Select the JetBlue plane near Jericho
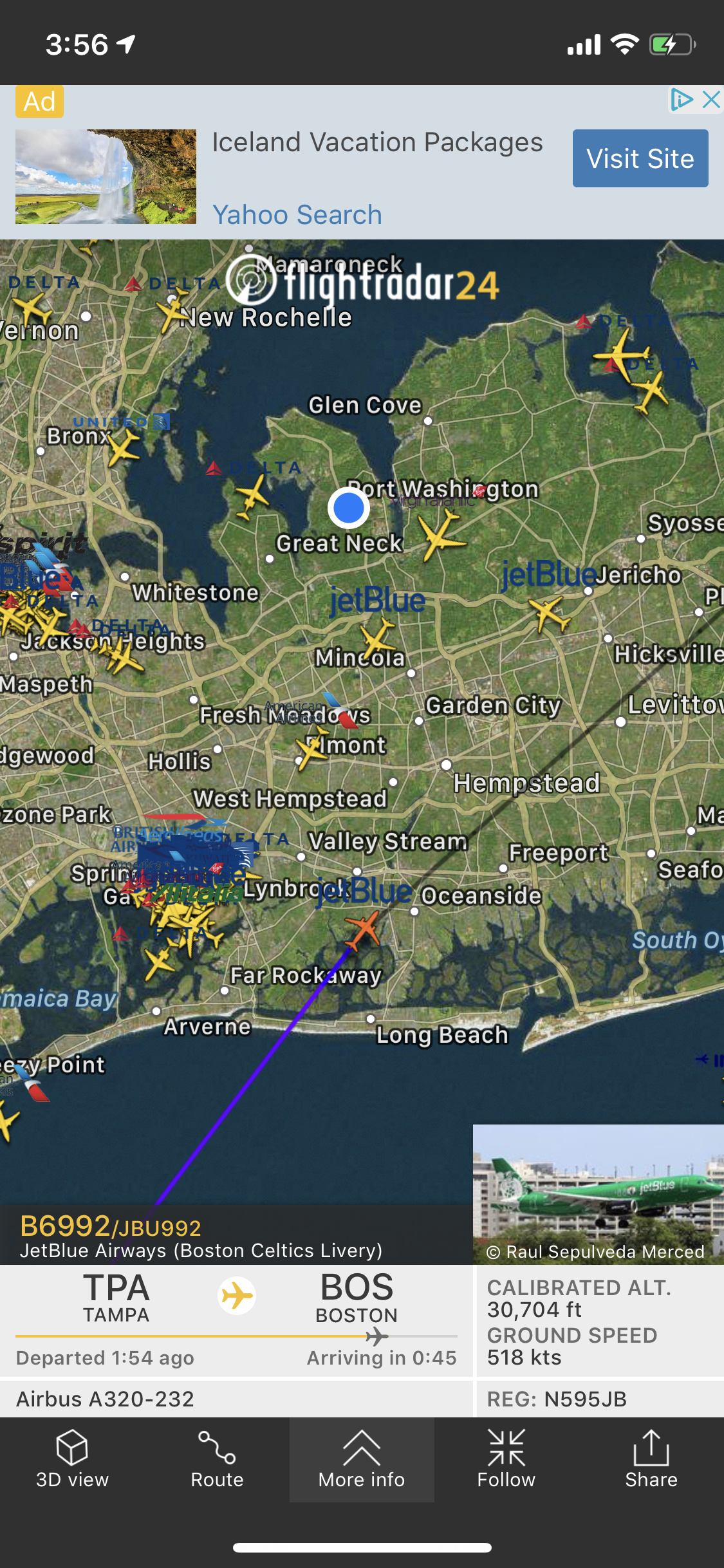This screenshot has width=724, height=1568. pyautogui.click(x=548, y=612)
